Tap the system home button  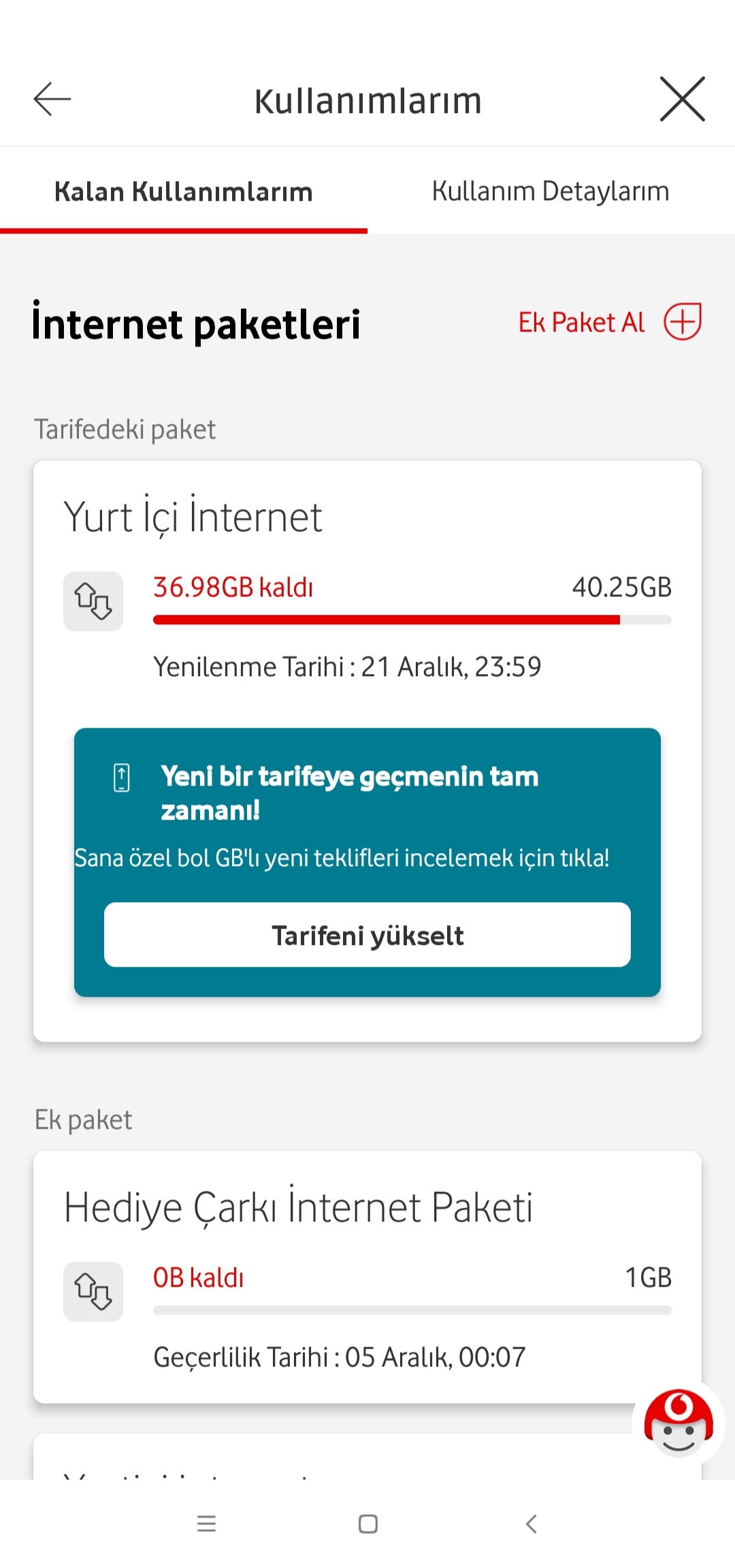coord(368,1524)
